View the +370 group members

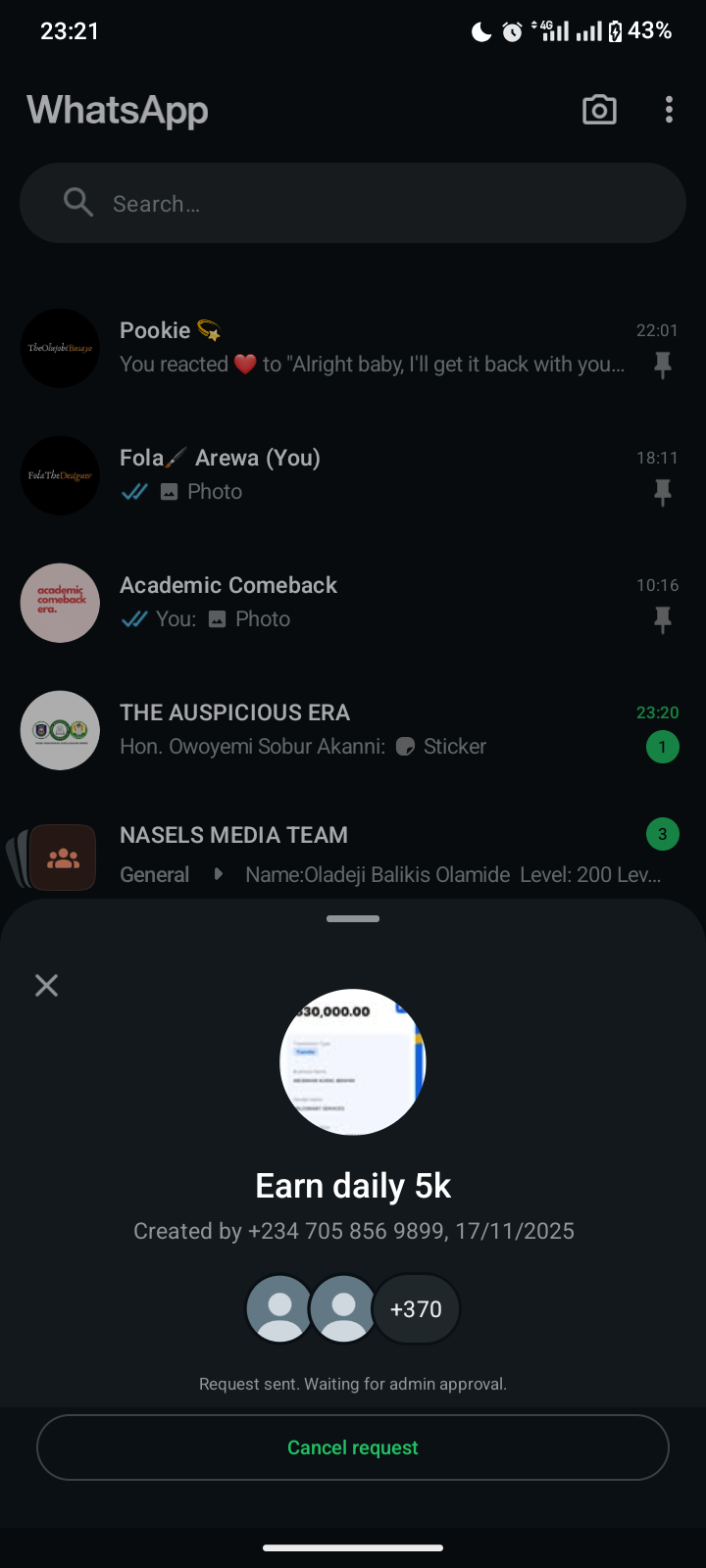pyautogui.click(x=416, y=1309)
